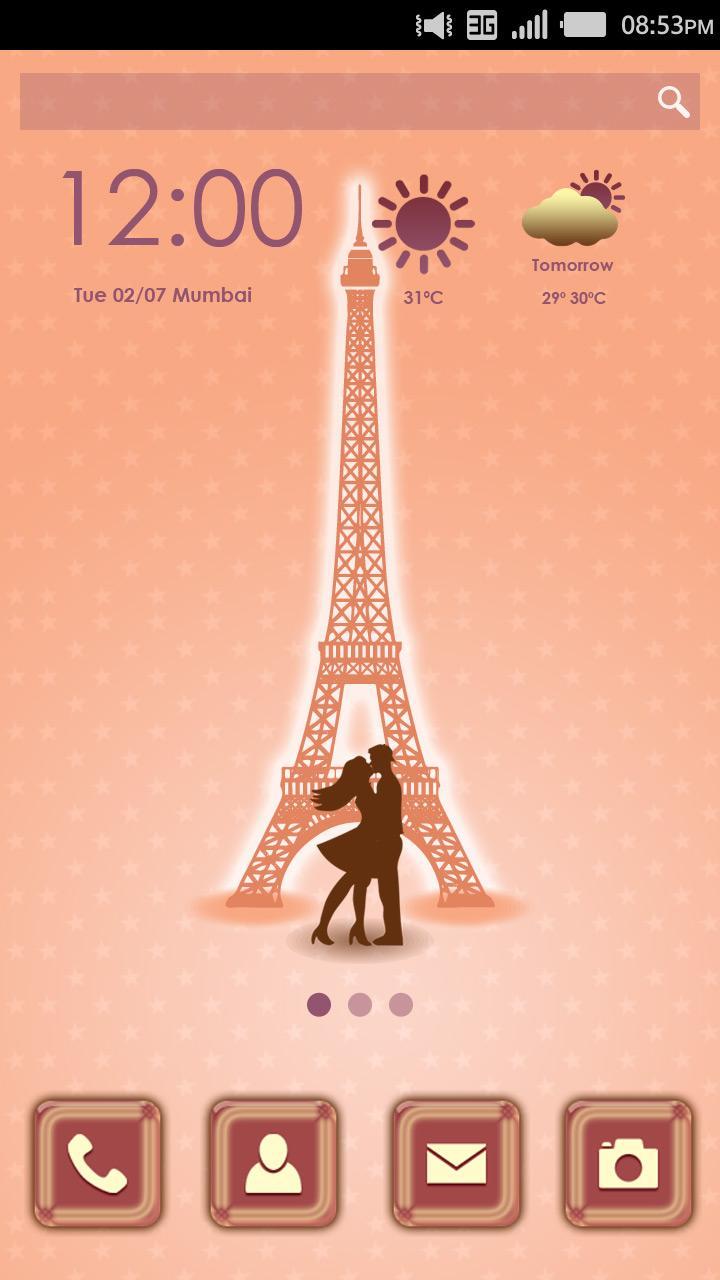The image size is (720, 1280).
Task: Tap the search bar at top
Action: coord(330,101)
